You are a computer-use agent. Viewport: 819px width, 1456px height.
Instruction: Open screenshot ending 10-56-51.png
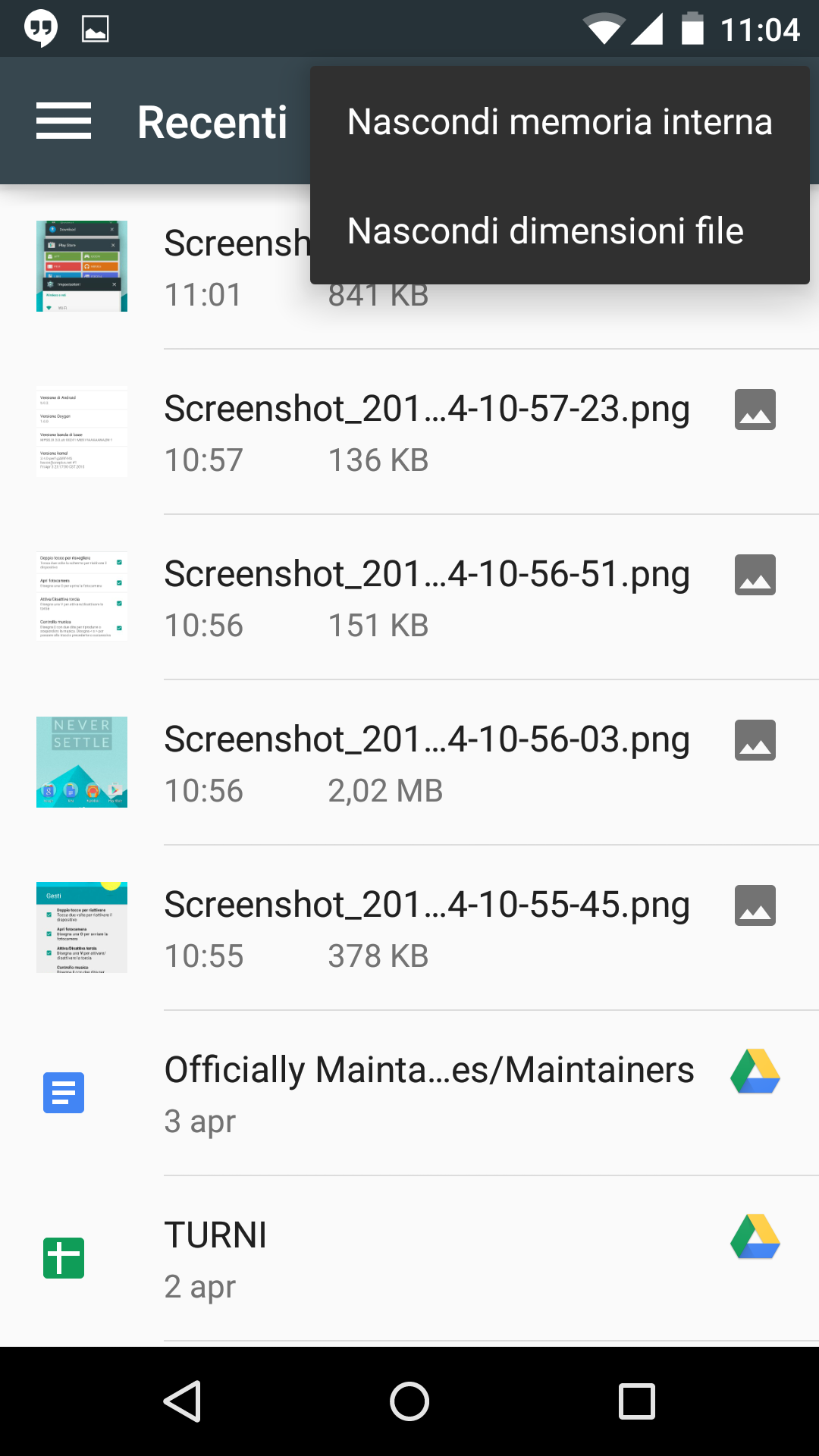tap(409, 598)
